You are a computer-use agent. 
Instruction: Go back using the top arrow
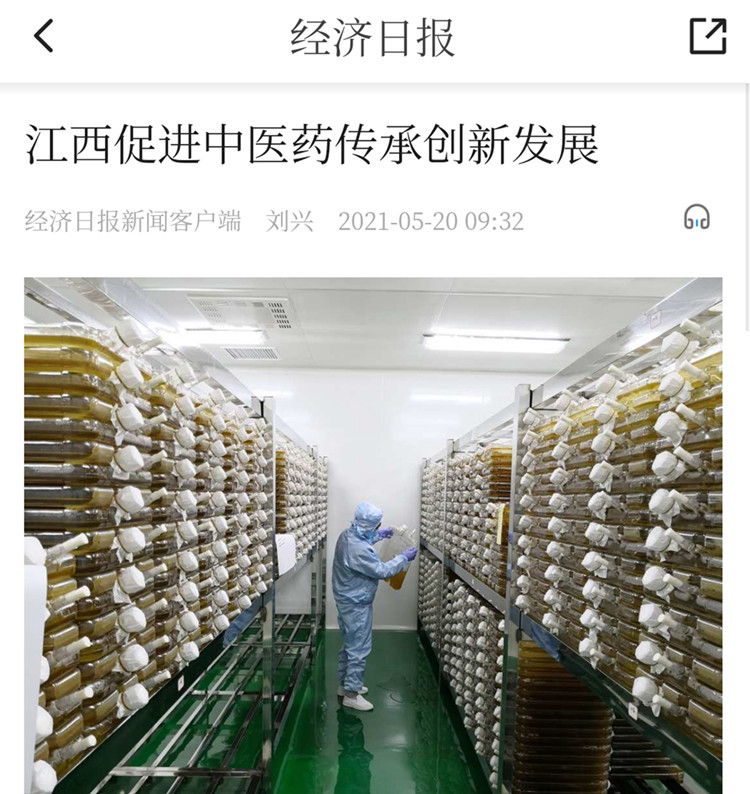click(43, 37)
